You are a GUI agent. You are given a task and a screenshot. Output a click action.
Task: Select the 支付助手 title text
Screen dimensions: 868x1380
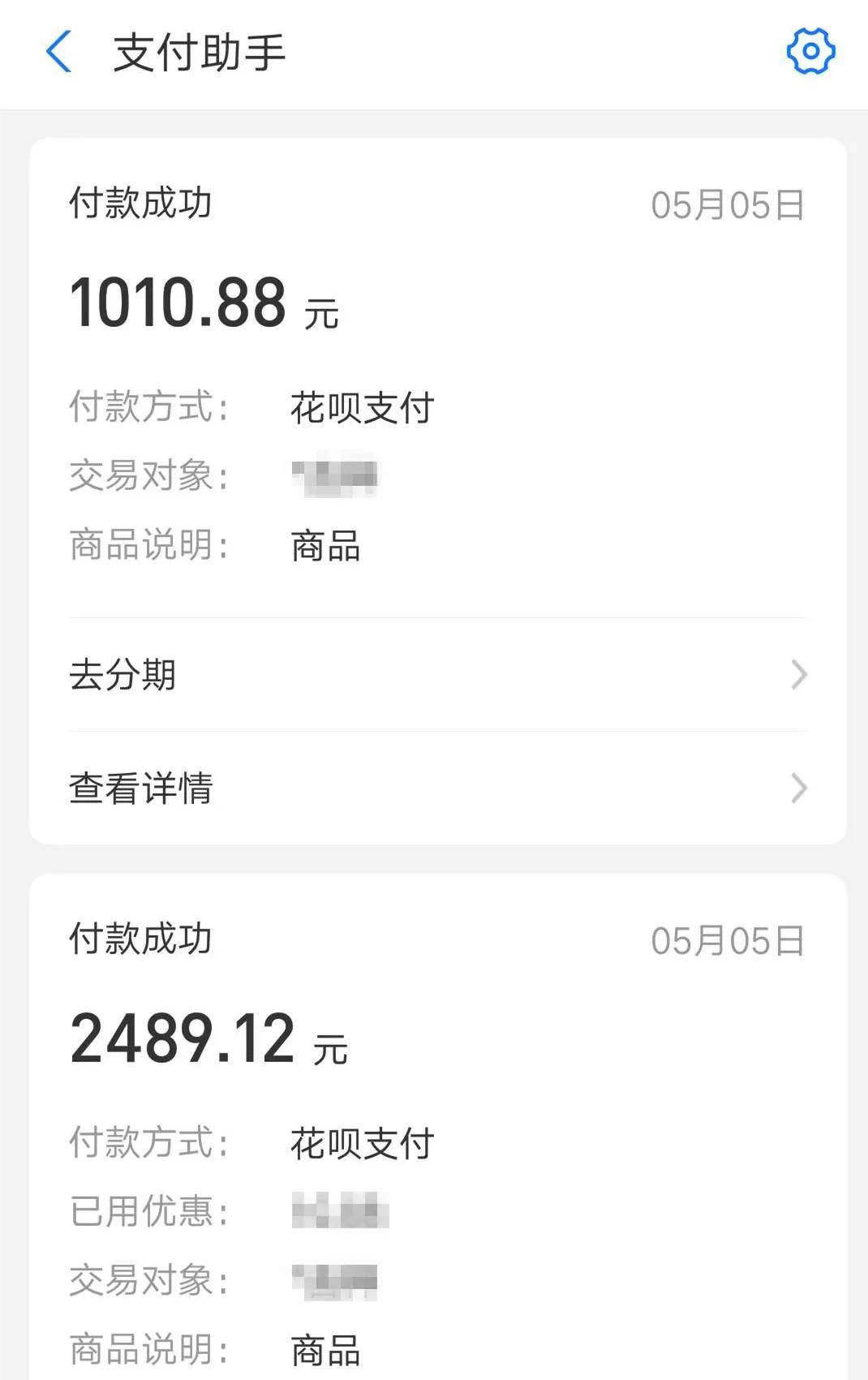click(x=196, y=53)
